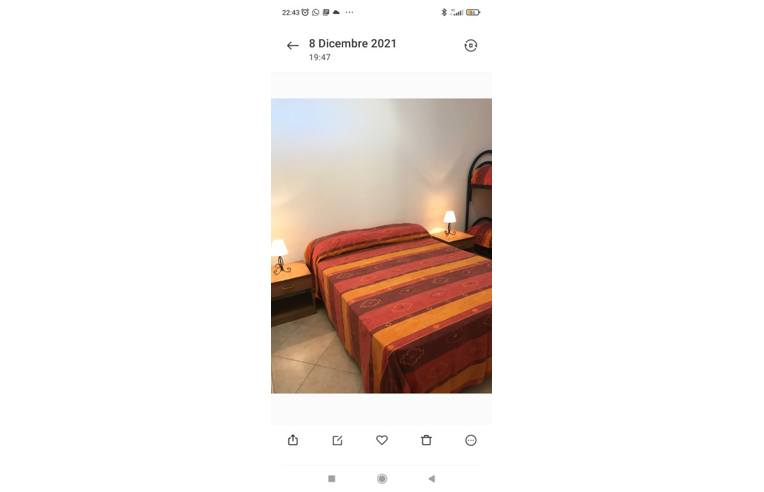
Task: Go back from the photo viewer
Action: click(x=292, y=46)
